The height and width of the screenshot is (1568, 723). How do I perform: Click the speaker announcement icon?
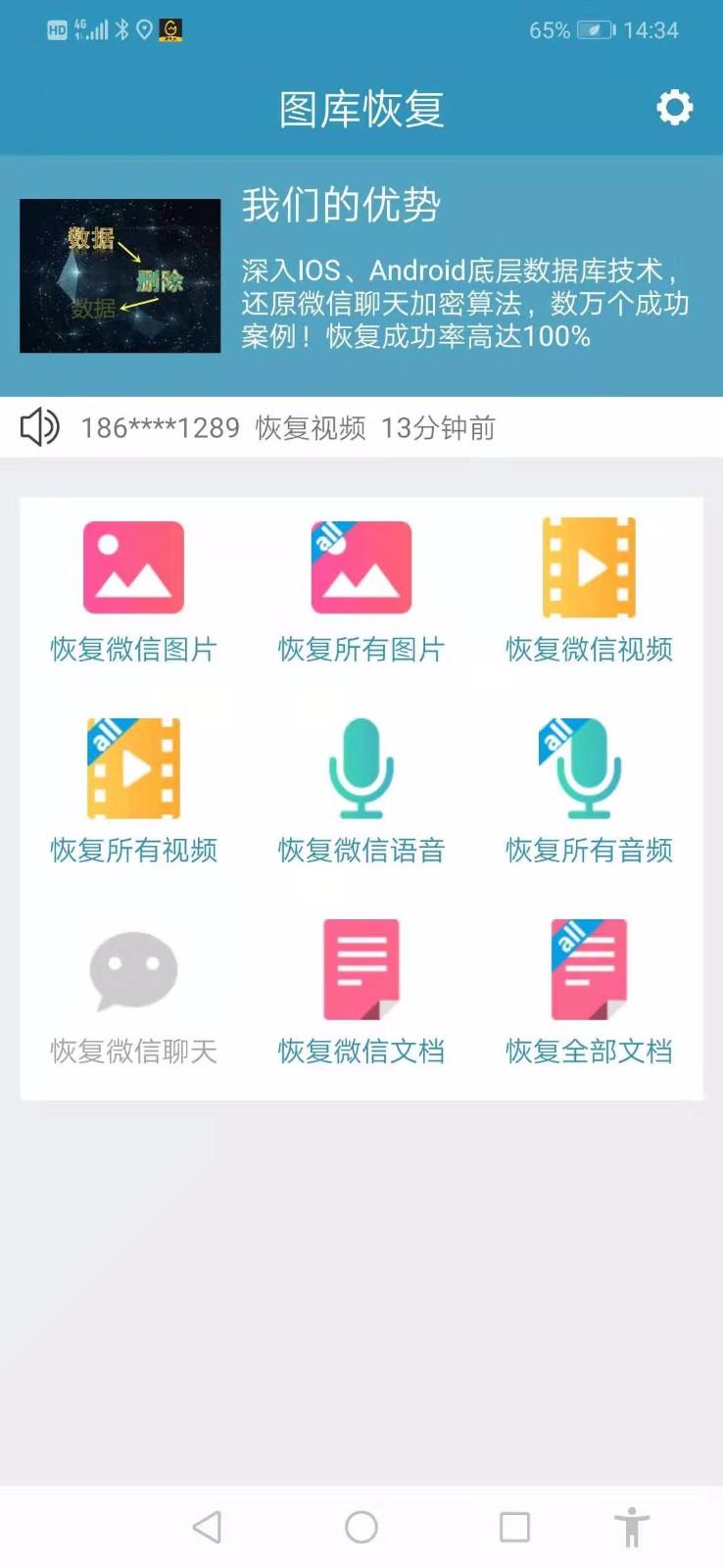point(40,427)
